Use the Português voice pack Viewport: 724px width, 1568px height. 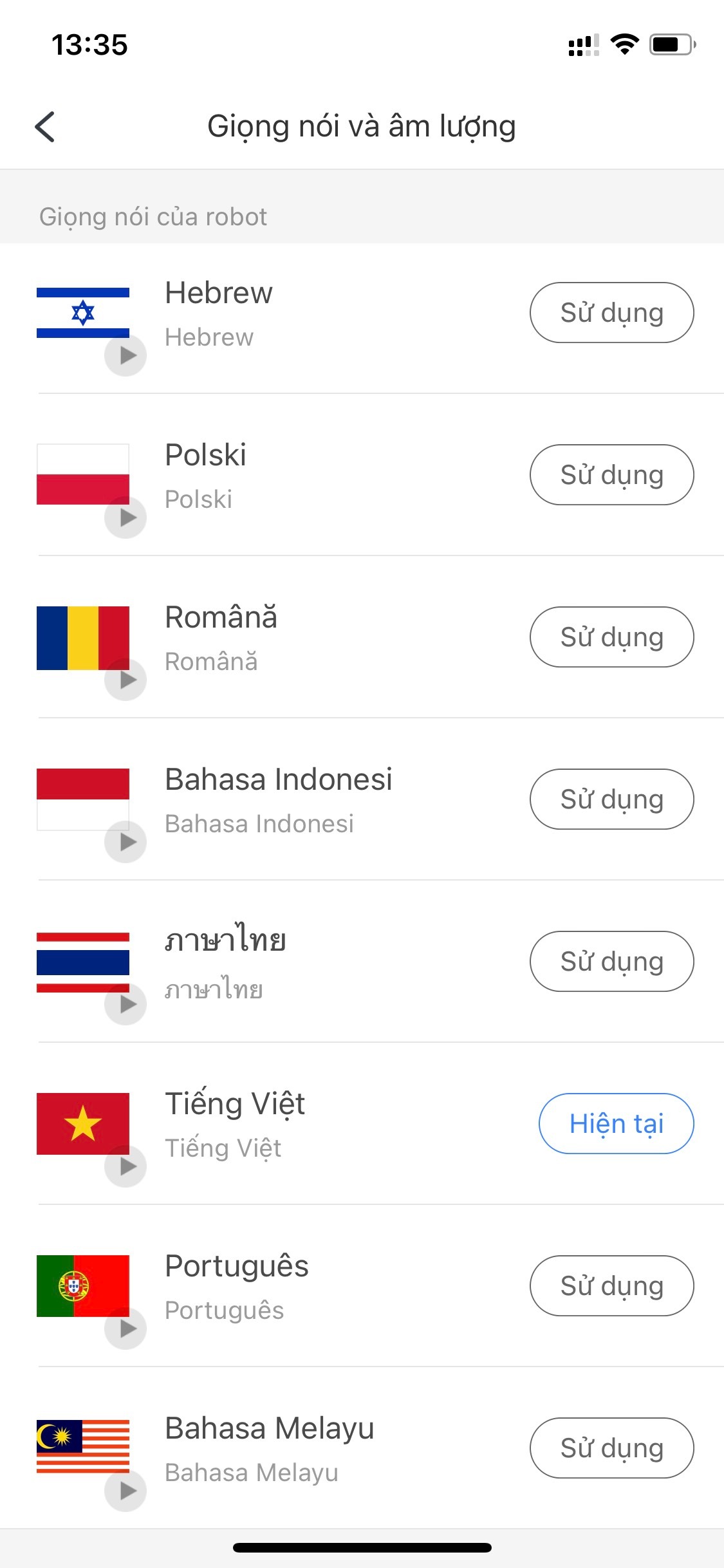click(611, 1286)
